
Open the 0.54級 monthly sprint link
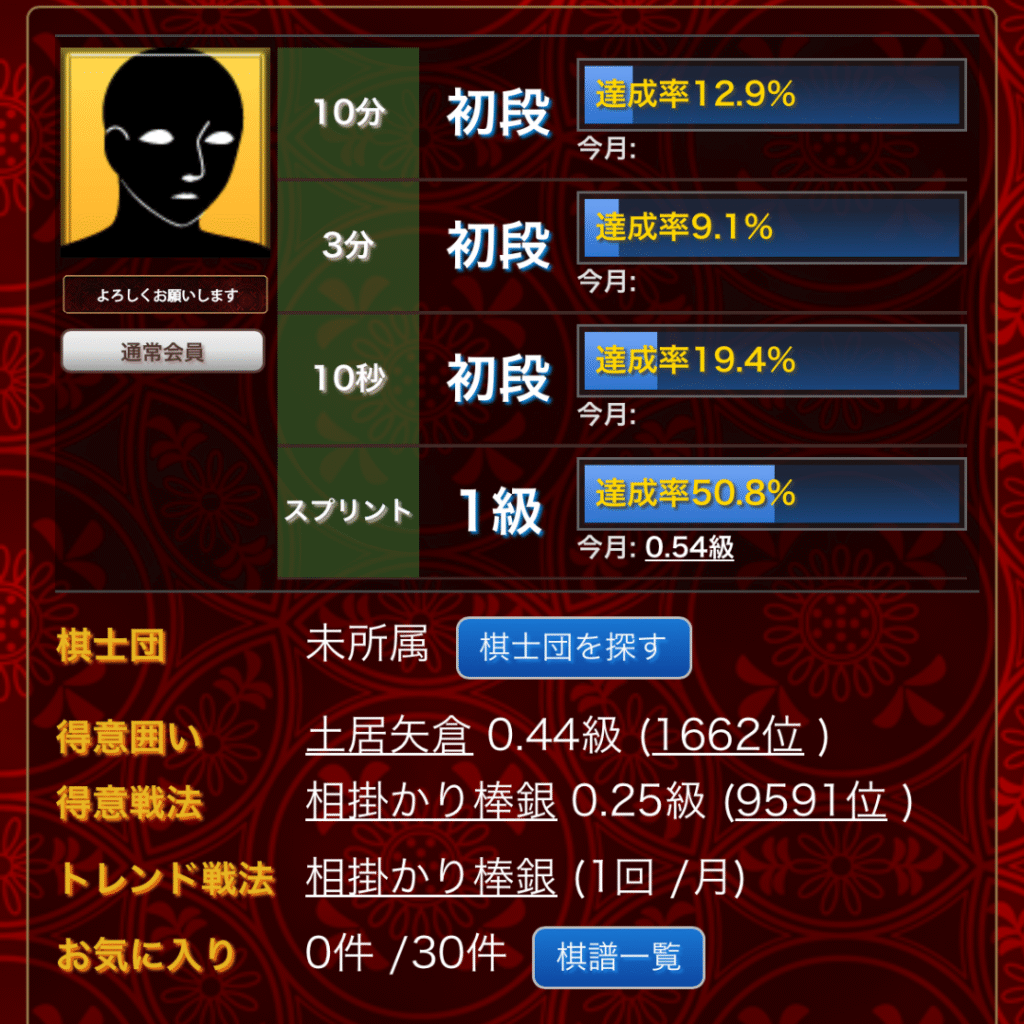(x=689, y=547)
